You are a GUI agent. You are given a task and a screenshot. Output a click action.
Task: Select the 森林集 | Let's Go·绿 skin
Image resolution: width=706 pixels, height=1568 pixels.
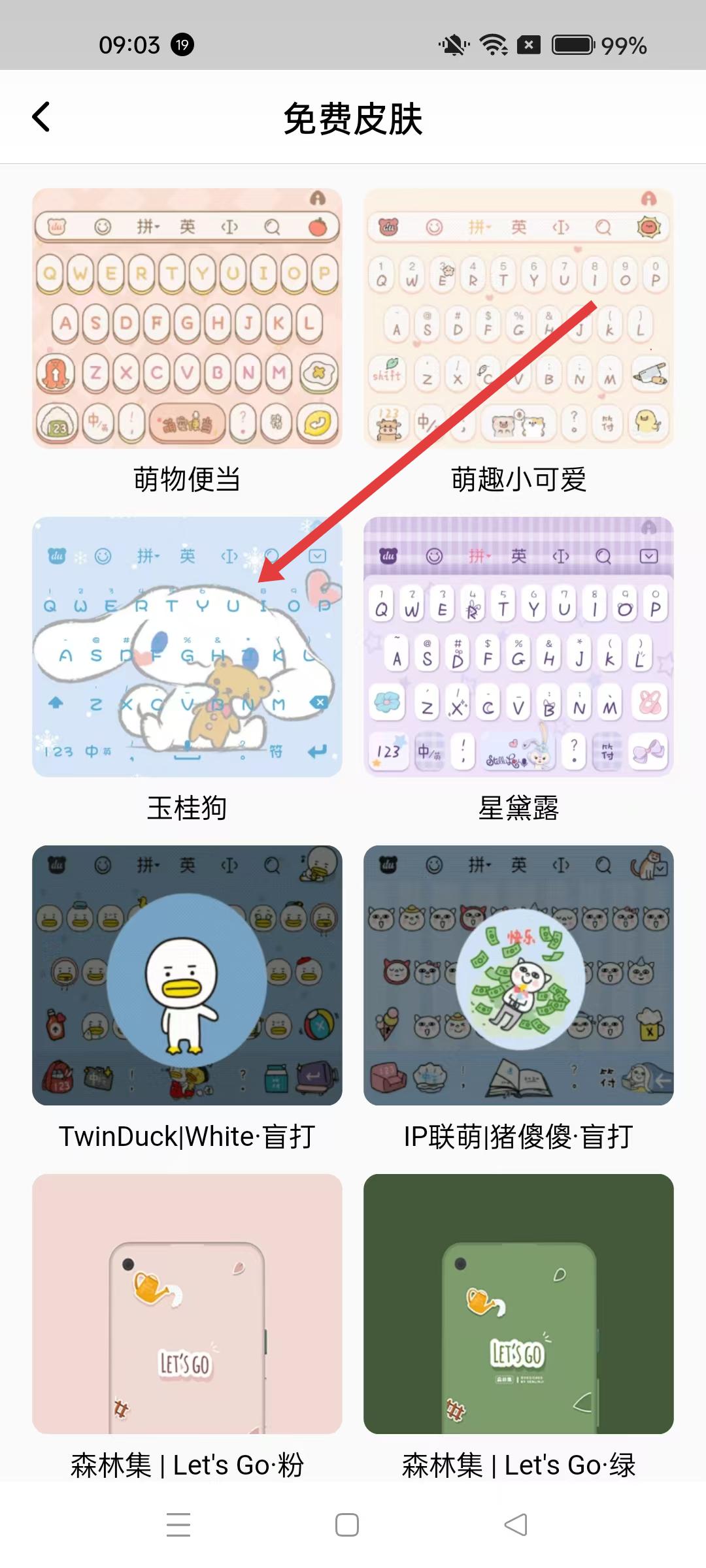pos(518,1303)
